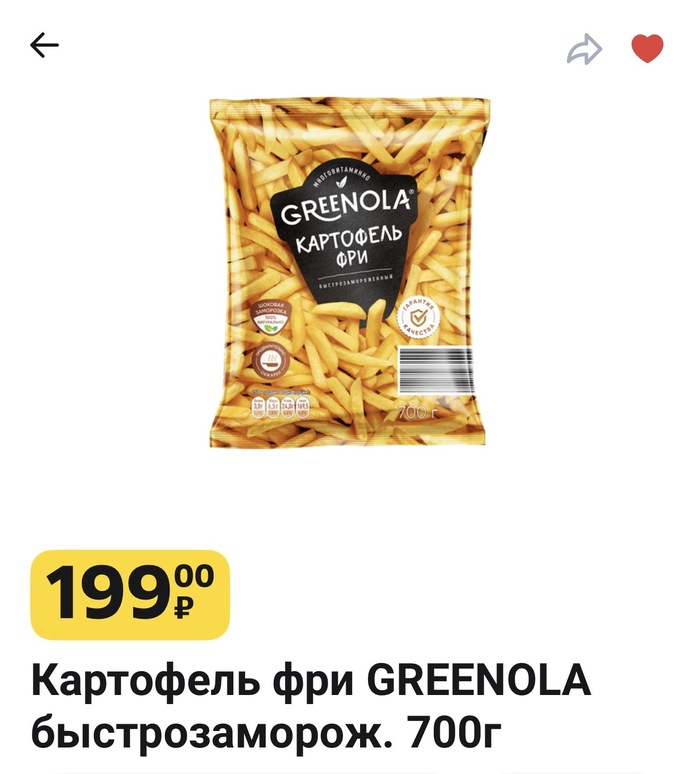
Task: Open the GREENOLA fries product image
Action: point(348,270)
